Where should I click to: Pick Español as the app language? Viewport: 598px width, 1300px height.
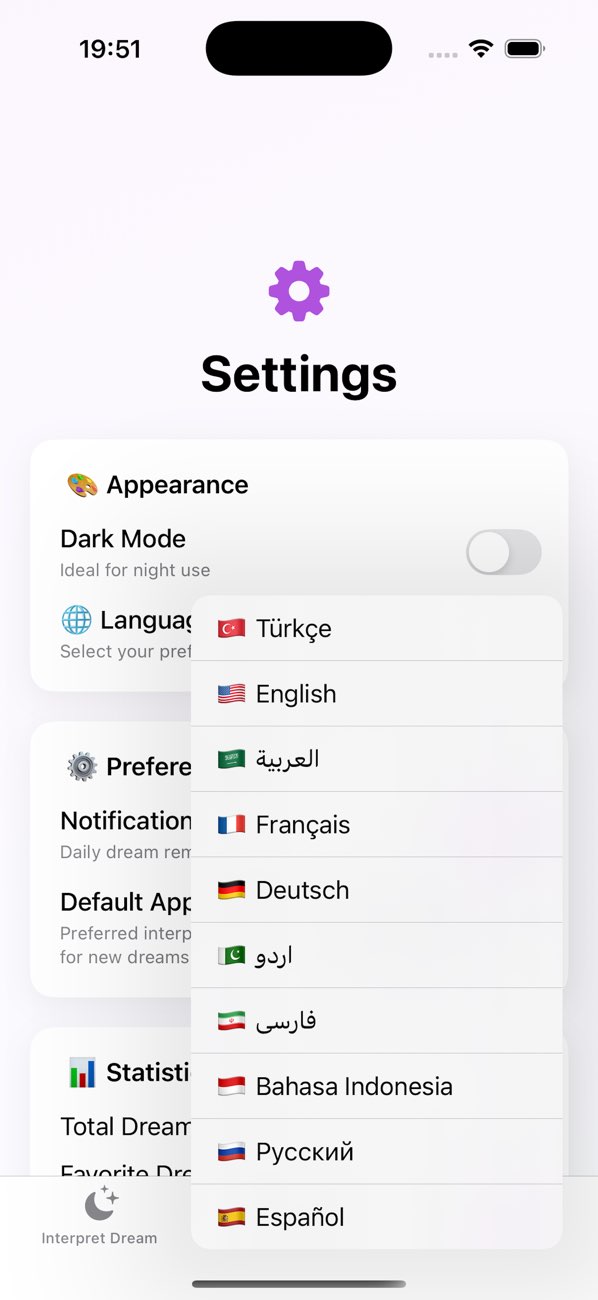376,1217
